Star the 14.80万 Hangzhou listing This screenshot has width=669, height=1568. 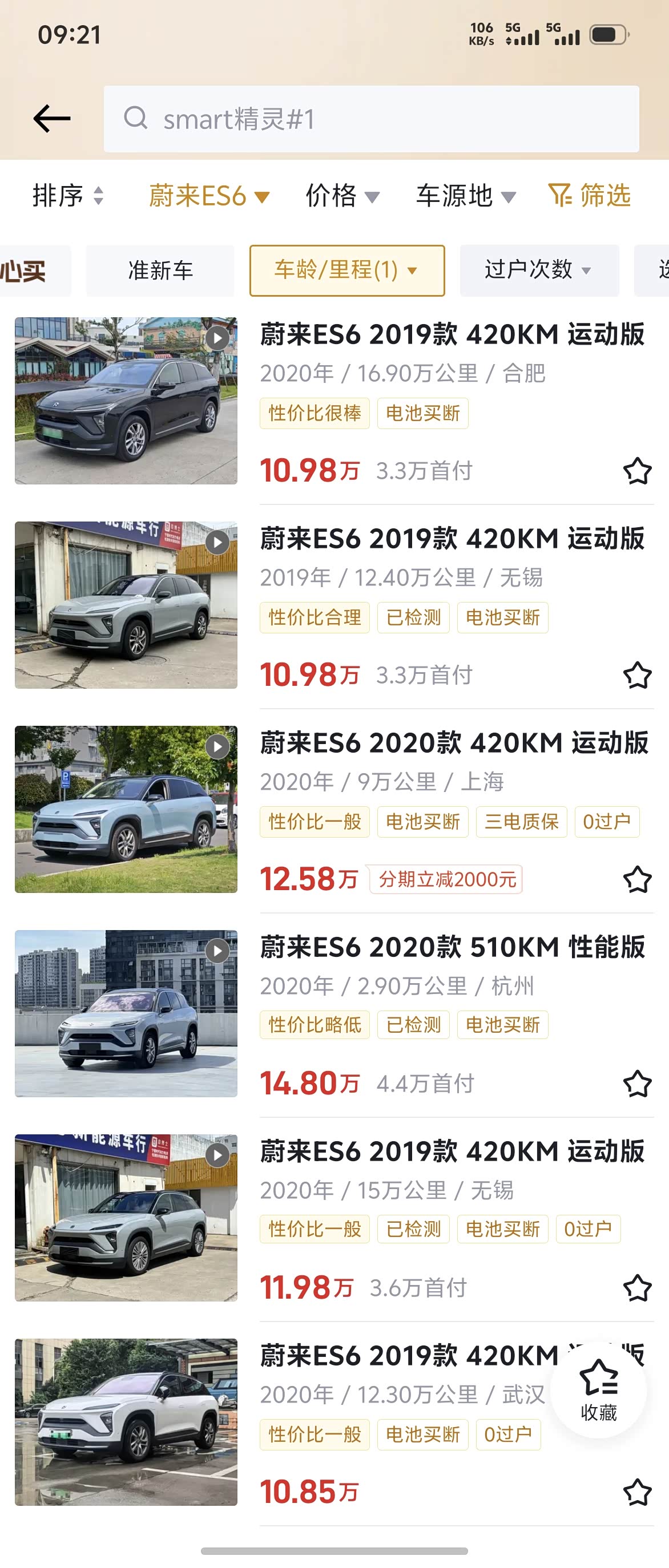(636, 1084)
